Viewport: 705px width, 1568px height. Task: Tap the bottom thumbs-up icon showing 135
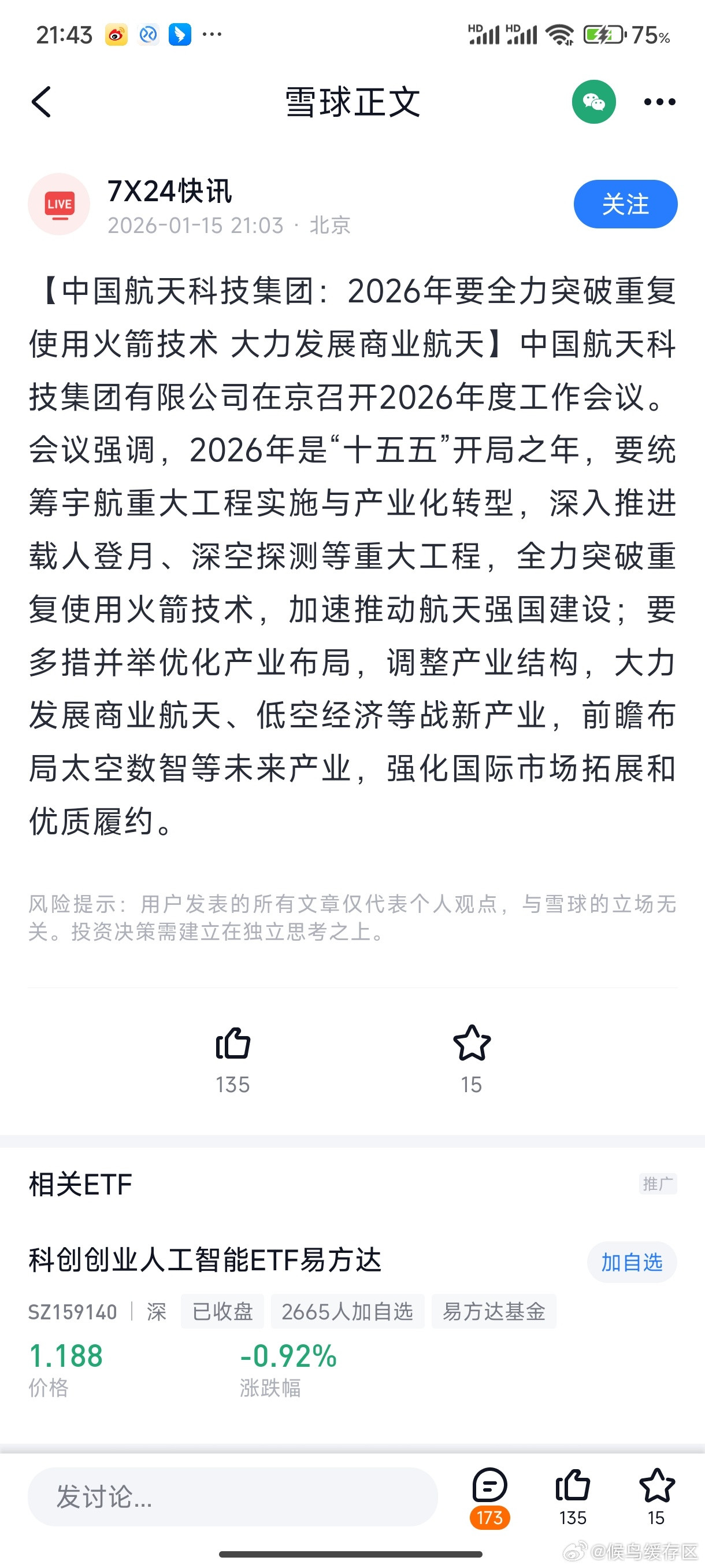tap(573, 1485)
